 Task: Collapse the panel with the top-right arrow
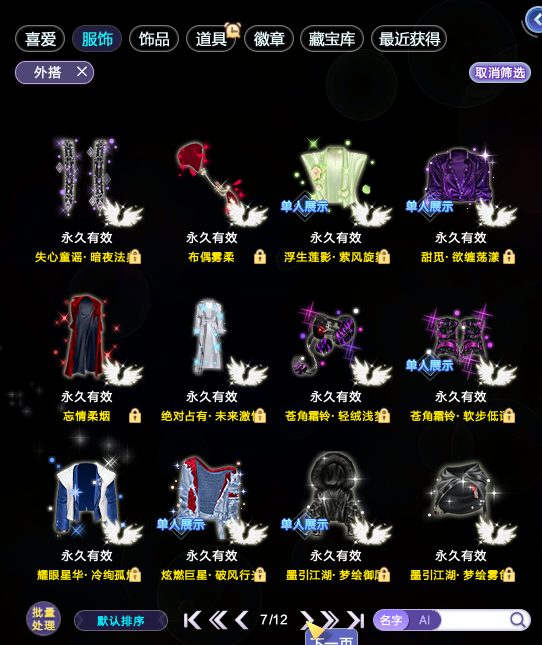535,19
